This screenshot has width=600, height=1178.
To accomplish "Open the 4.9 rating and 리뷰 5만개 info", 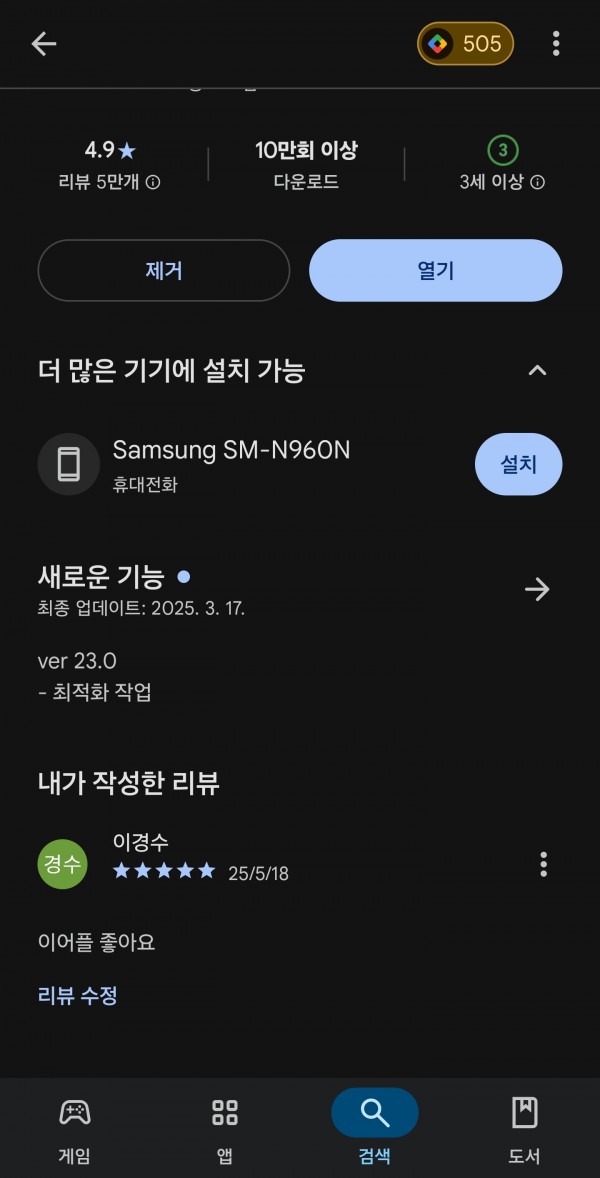I will click(110, 165).
